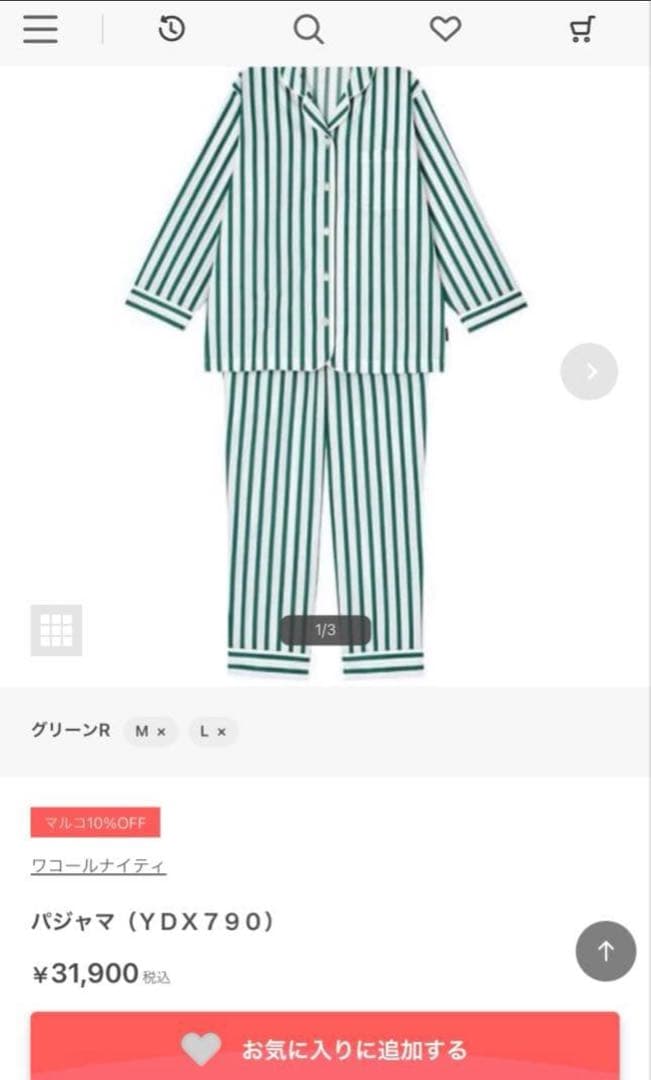This screenshot has height=1080, width=651.
Task: Select size L chip
Action: [212, 731]
